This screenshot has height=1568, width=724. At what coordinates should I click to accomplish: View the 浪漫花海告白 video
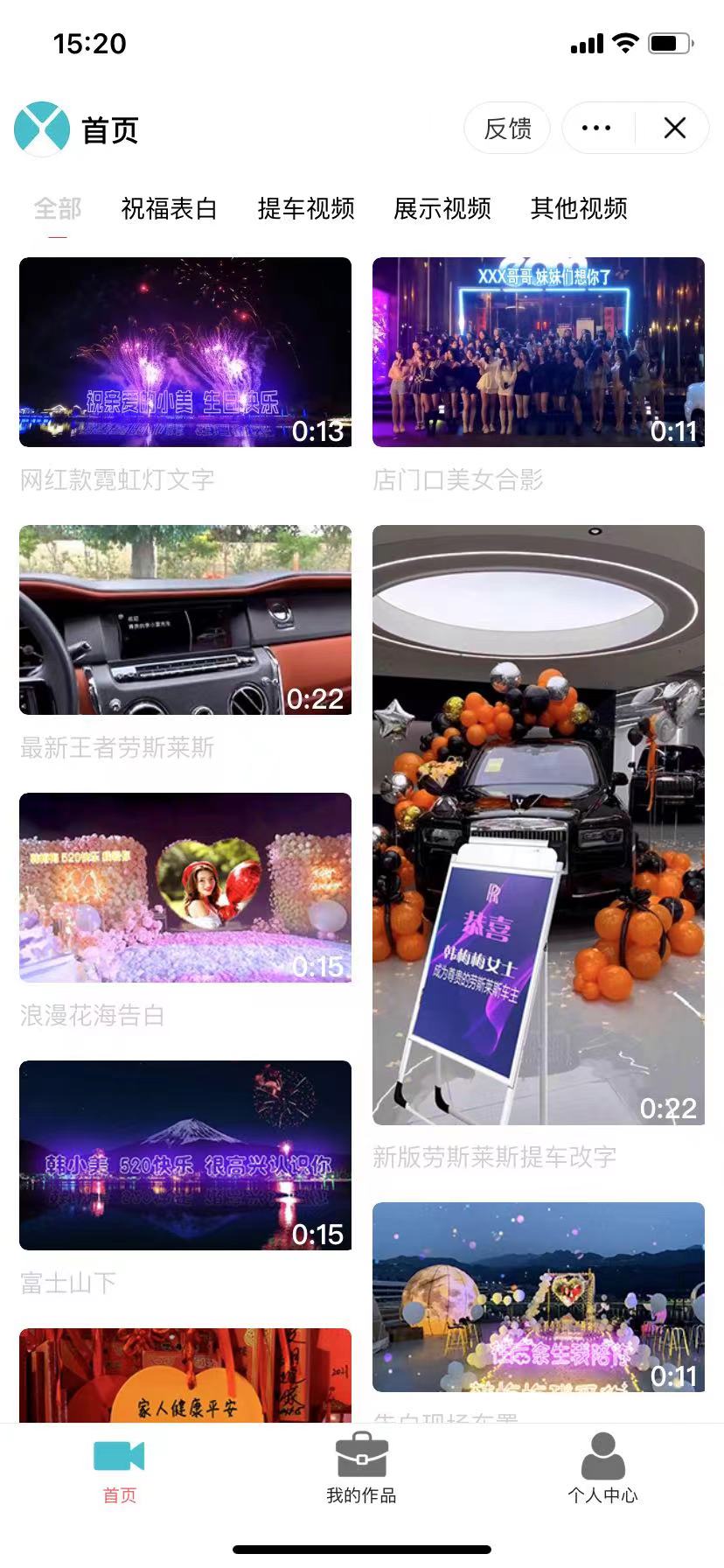pyautogui.click(x=185, y=888)
